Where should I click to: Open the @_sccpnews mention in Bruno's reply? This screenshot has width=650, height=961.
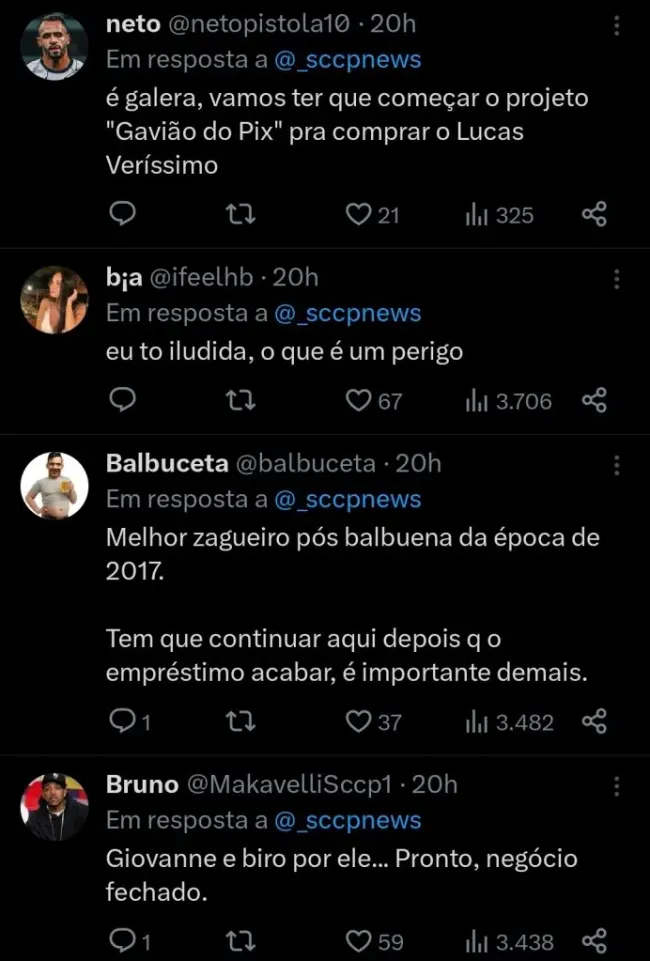[347, 821]
